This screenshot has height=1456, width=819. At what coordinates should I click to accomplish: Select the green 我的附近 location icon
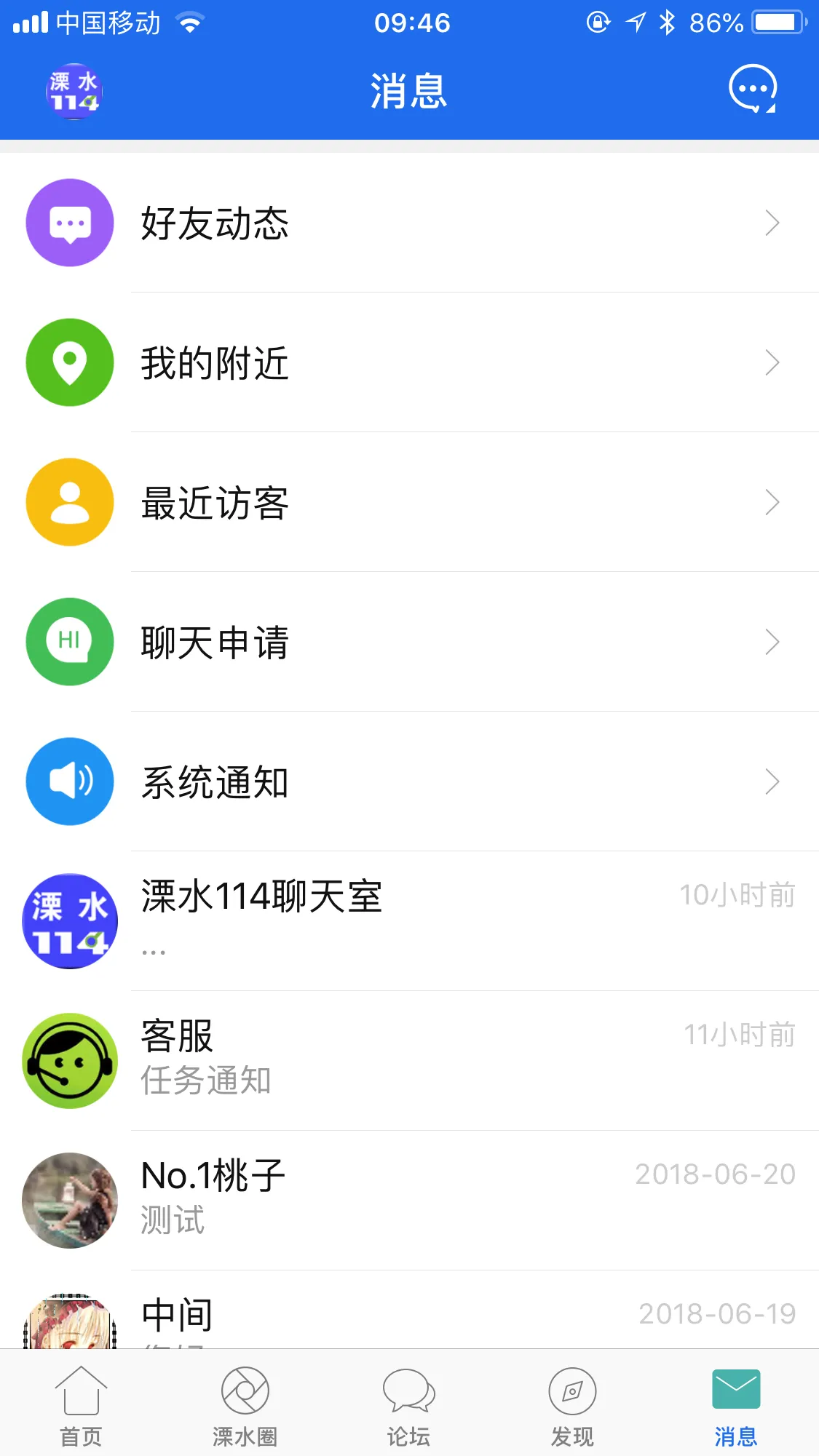point(69,362)
